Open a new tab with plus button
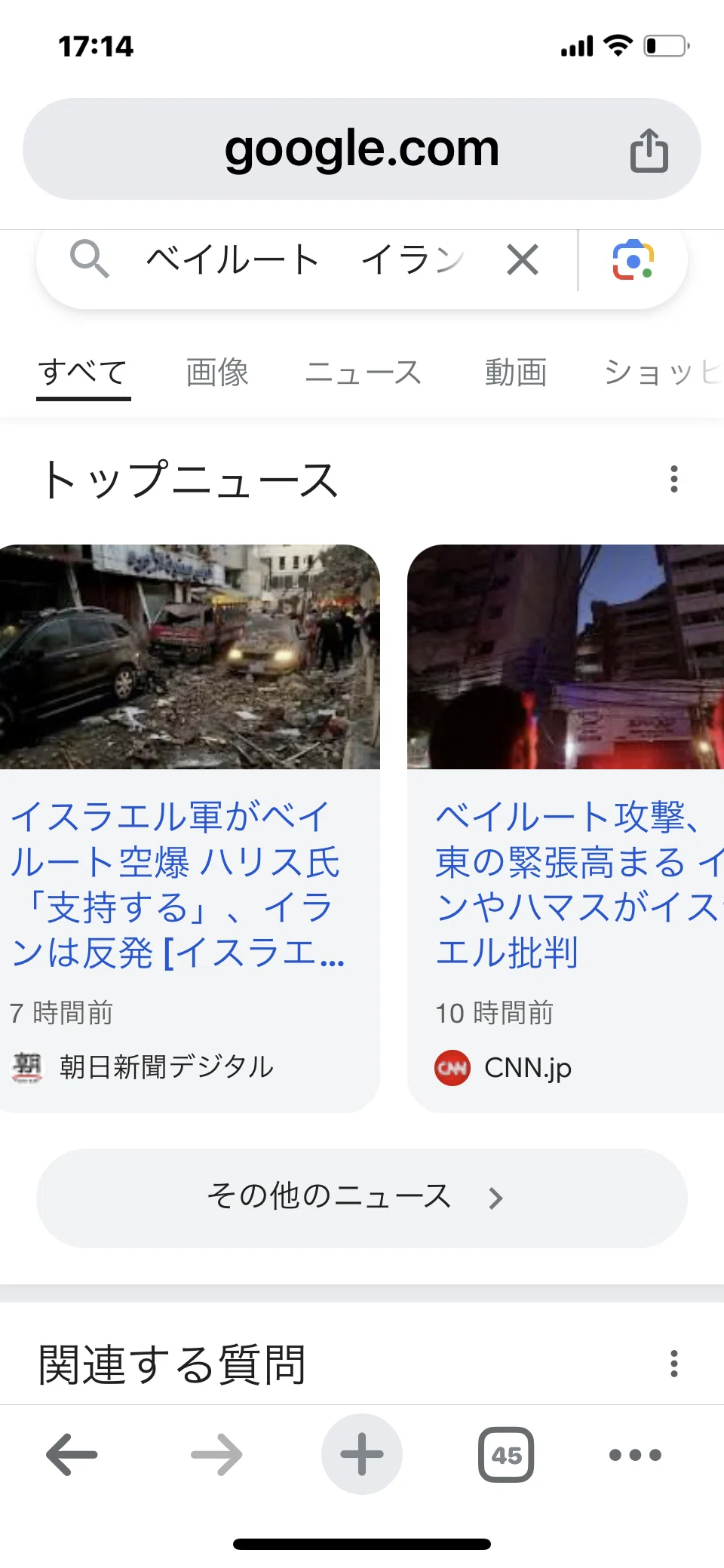The image size is (724, 1568). point(362,1454)
